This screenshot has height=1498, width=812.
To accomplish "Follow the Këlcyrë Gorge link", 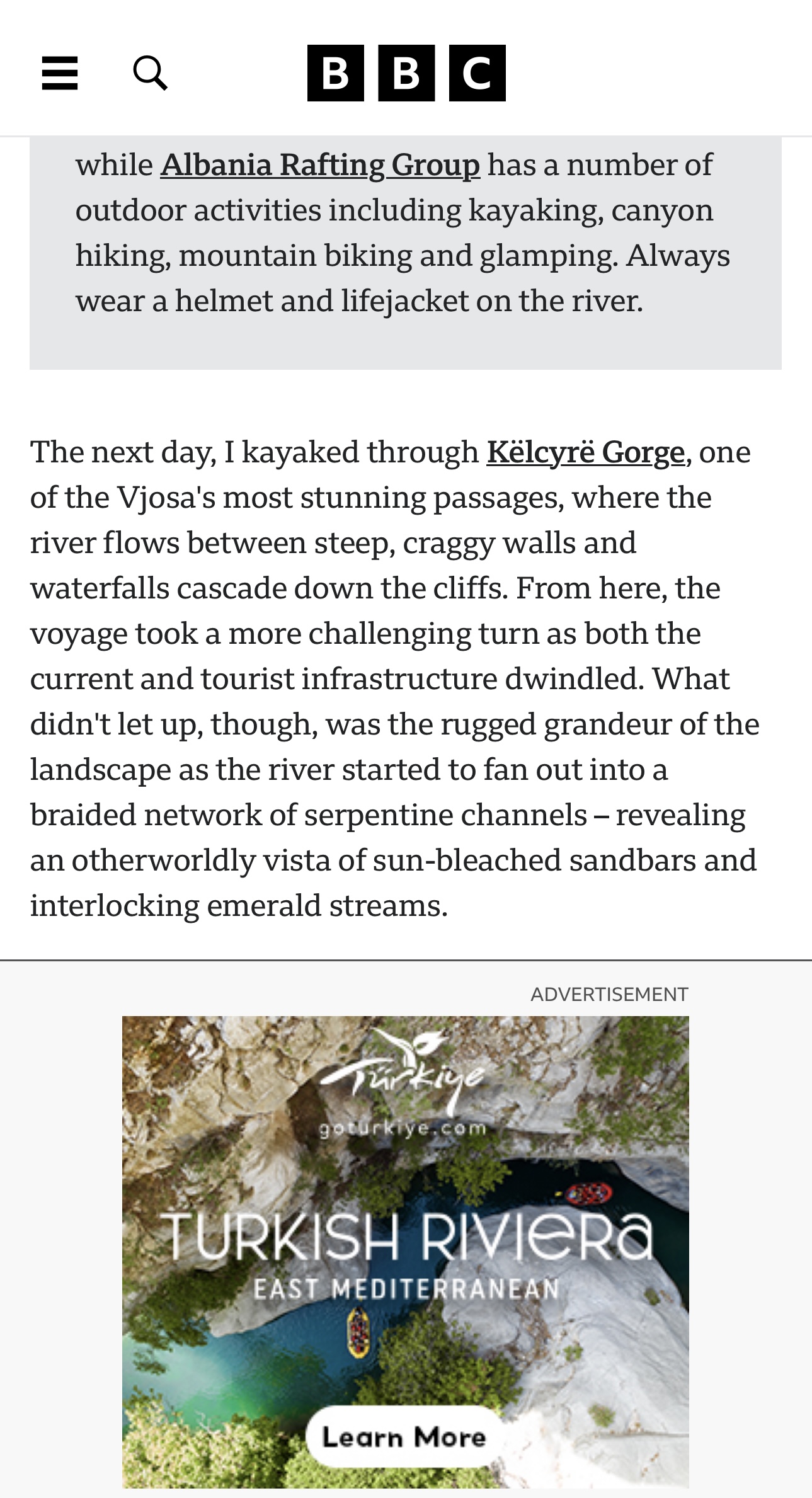I will pos(585,452).
